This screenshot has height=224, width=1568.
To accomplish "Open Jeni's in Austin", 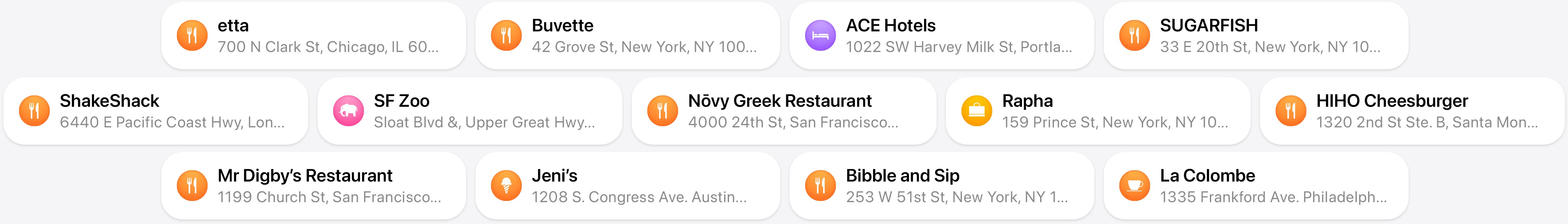I will [628, 186].
